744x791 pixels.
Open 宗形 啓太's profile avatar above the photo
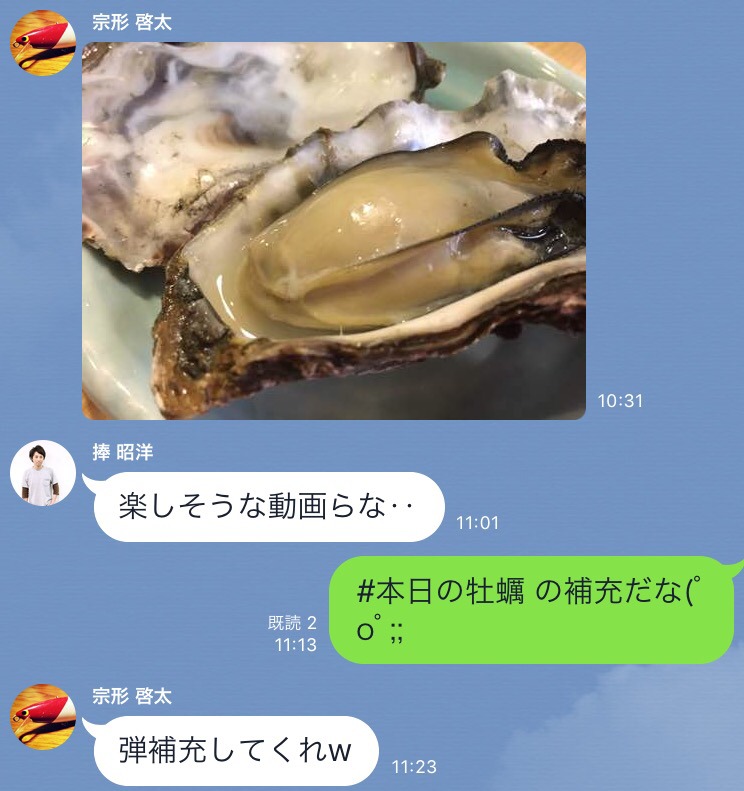click(x=43, y=43)
